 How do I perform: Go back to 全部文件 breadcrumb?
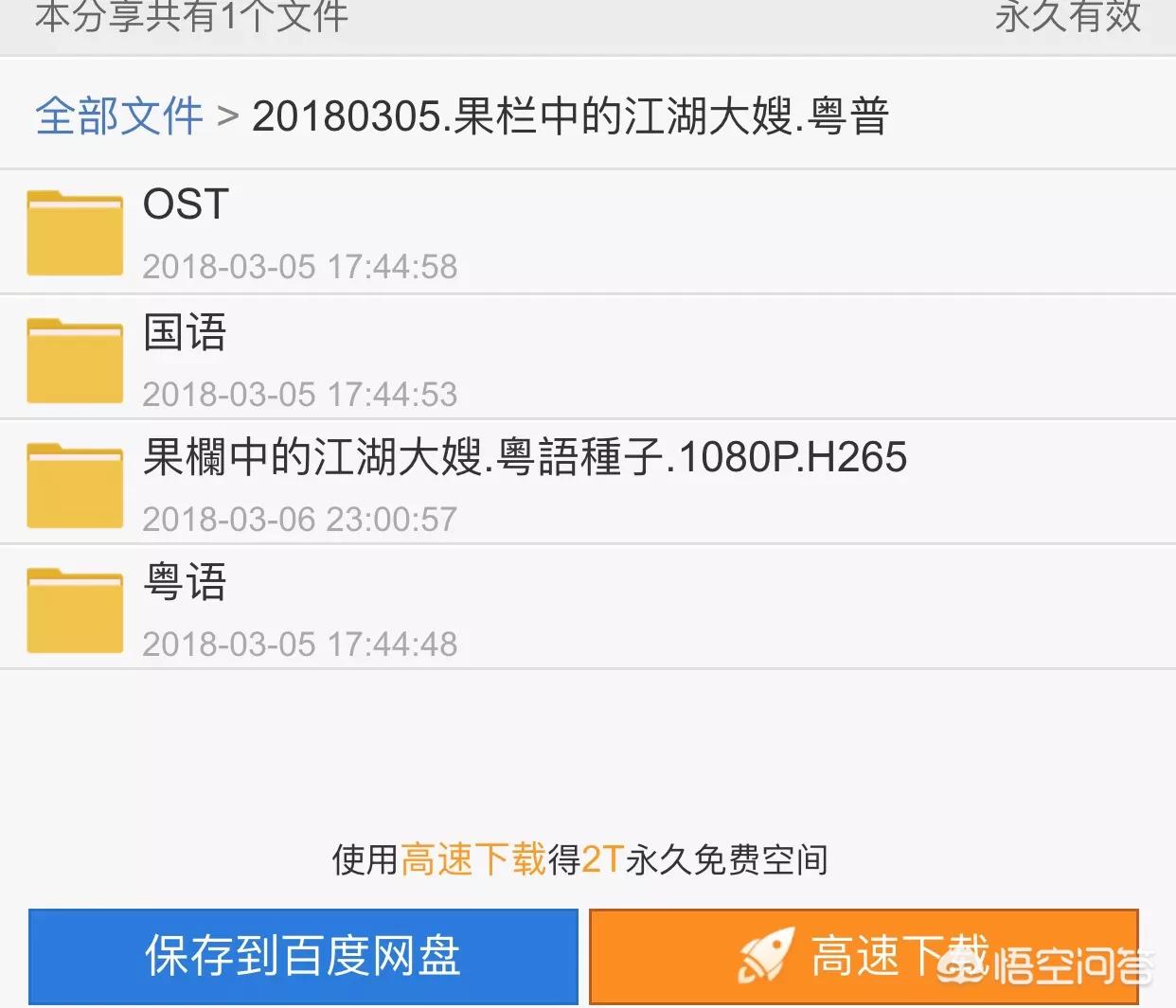(x=119, y=116)
